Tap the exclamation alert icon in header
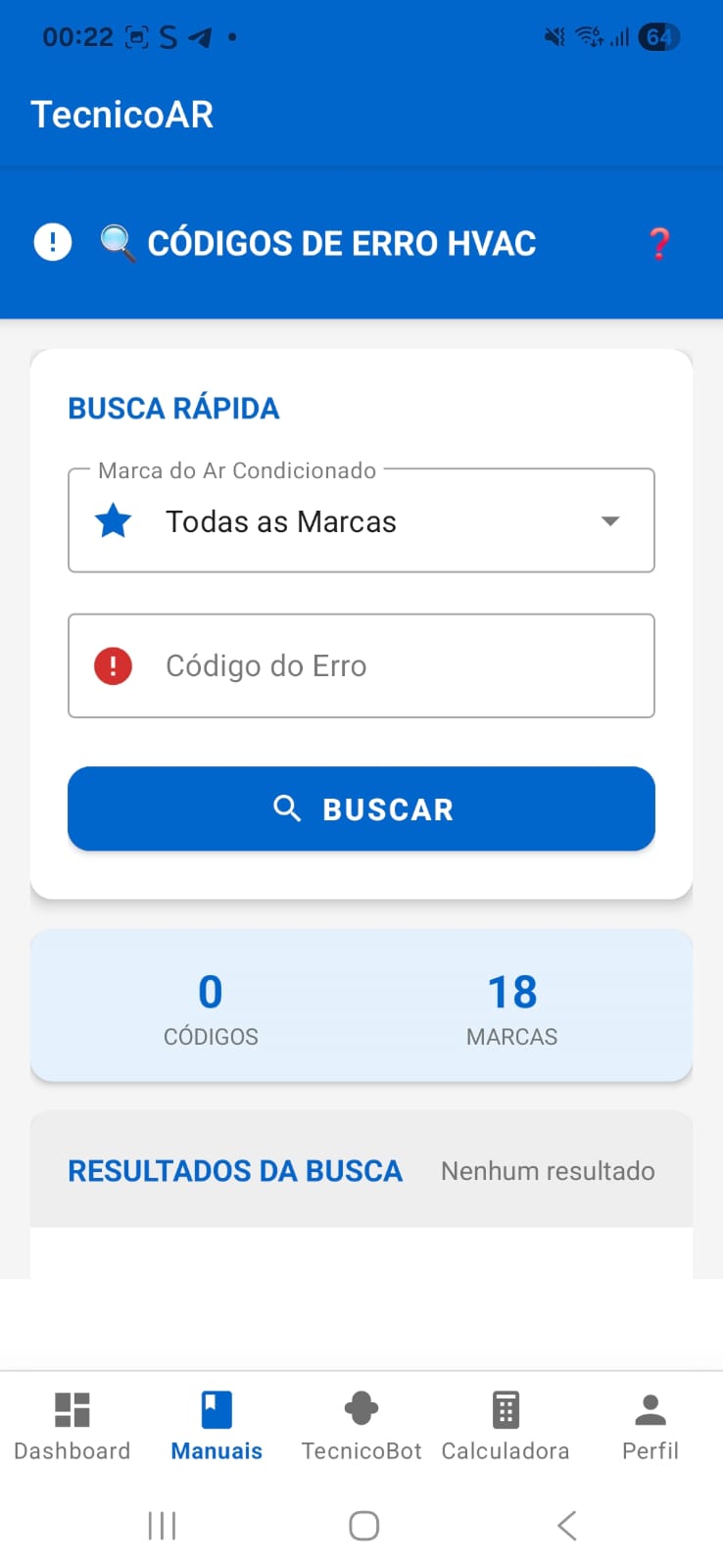723x1568 pixels. (x=51, y=241)
